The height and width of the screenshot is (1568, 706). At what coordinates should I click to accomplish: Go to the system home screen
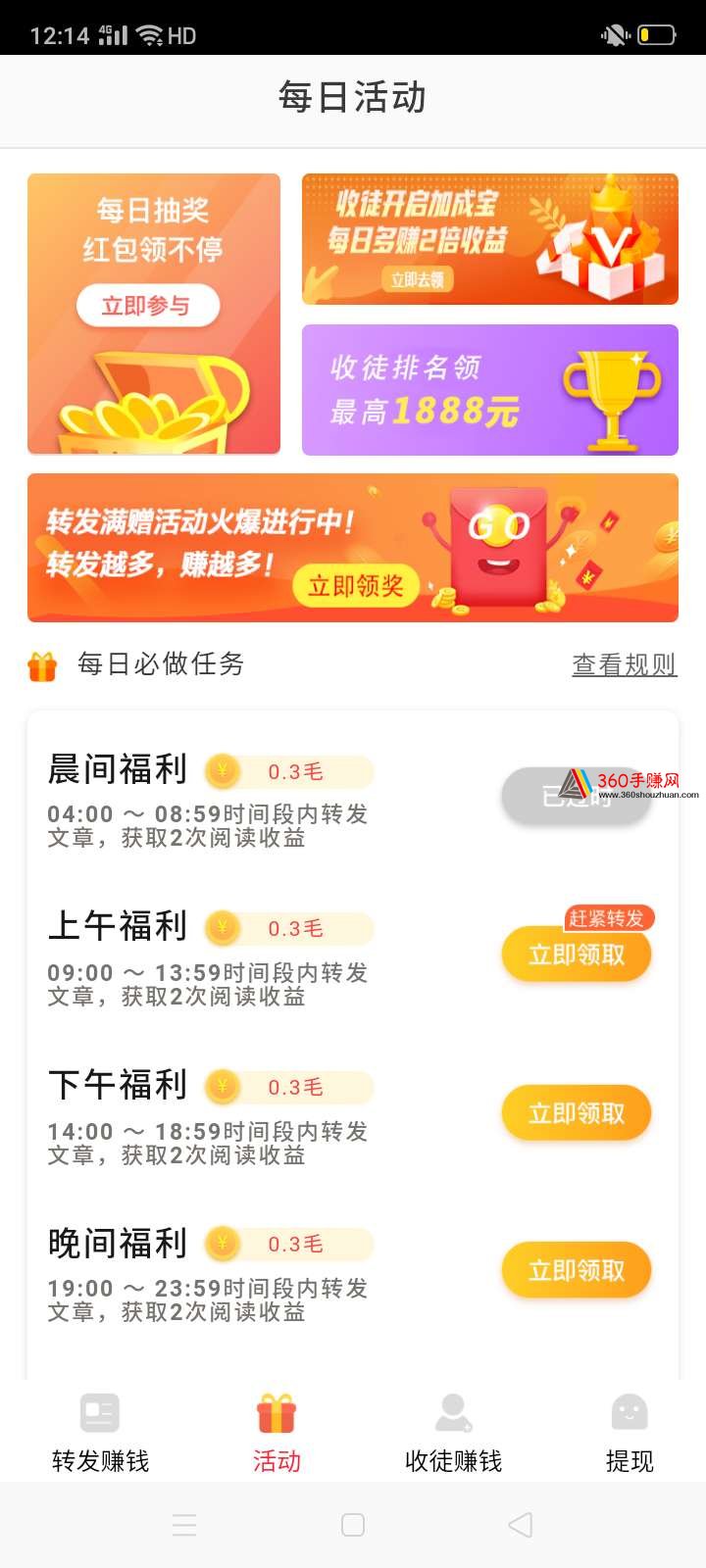[x=353, y=1525]
